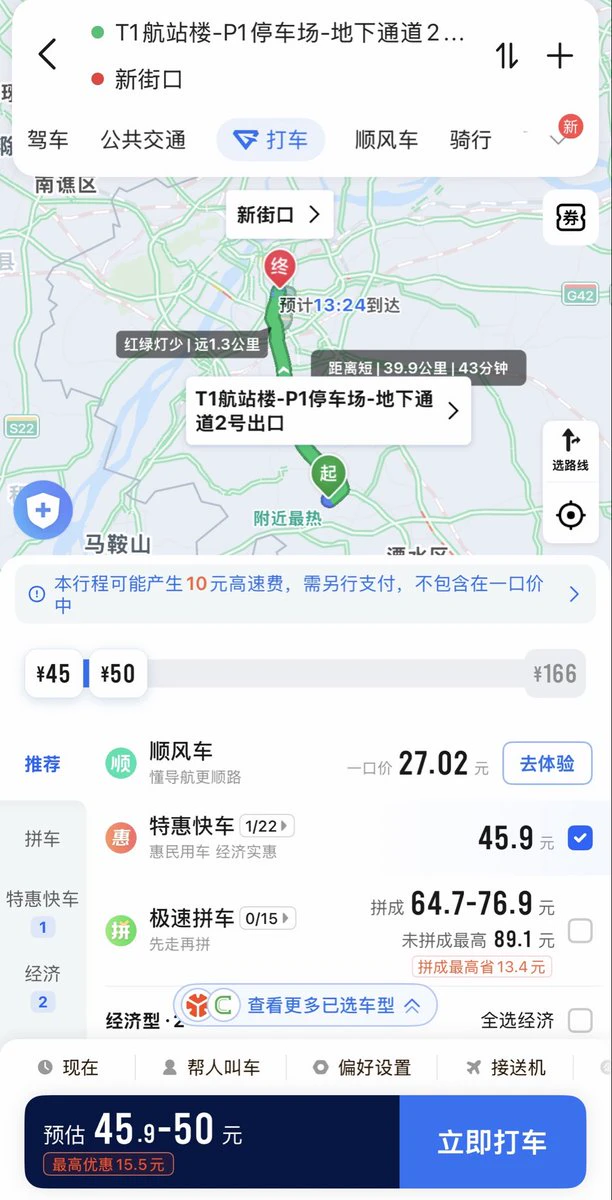Viewport: 612px width, 1200px height.
Task: Switch to the 驾车 tab
Action: pyautogui.click(x=48, y=140)
